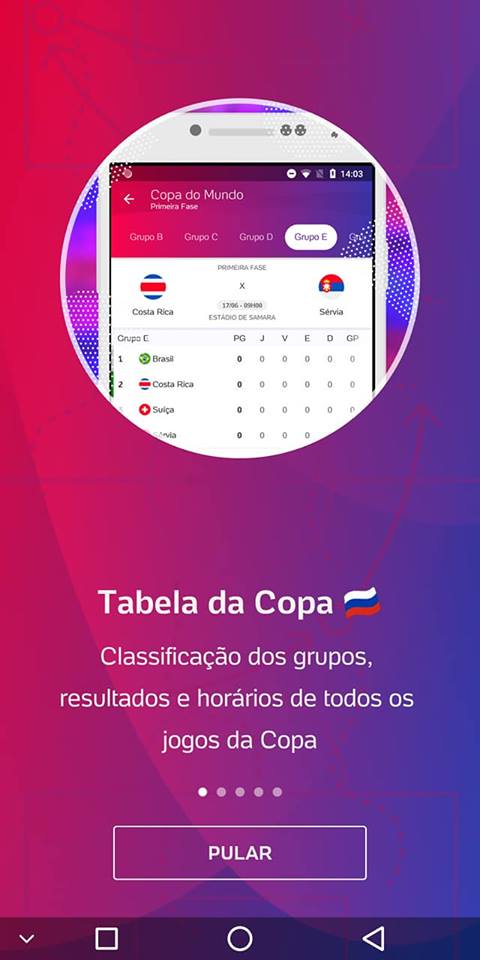The image size is (480, 960).
Task: Tap PULAR to skip the intro
Action: (x=239, y=852)
